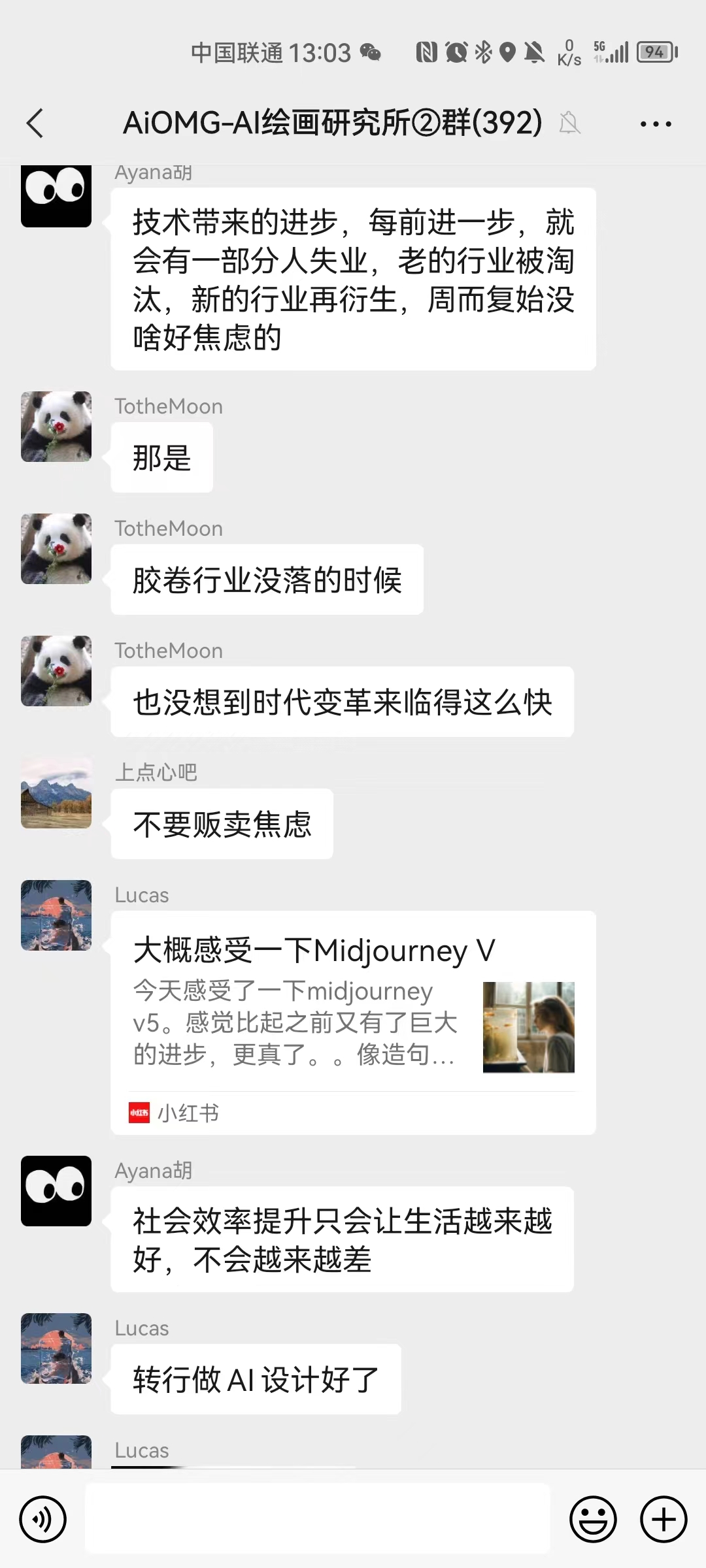The width and height of the screenshot is (706, 1568).
Task: View the profile of 上点心吧
Action: 56,793
